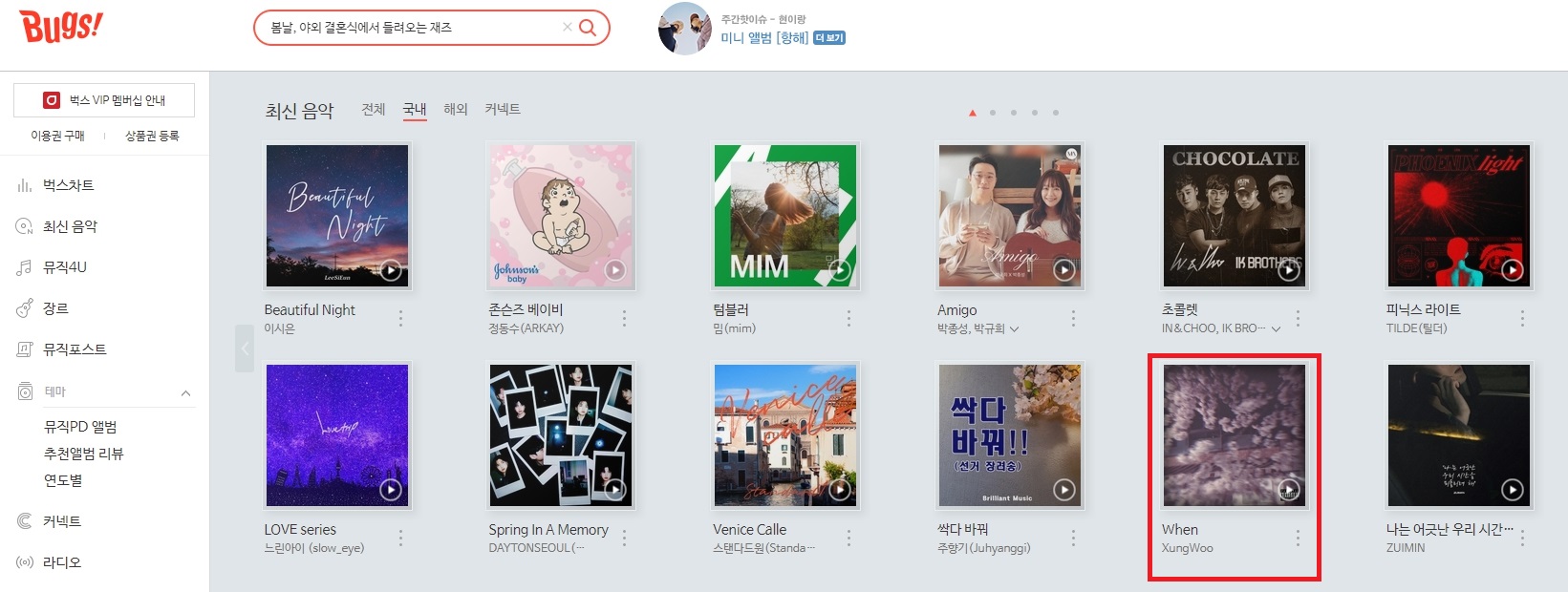Collapse the 테마 section

(x=185, y=392)
